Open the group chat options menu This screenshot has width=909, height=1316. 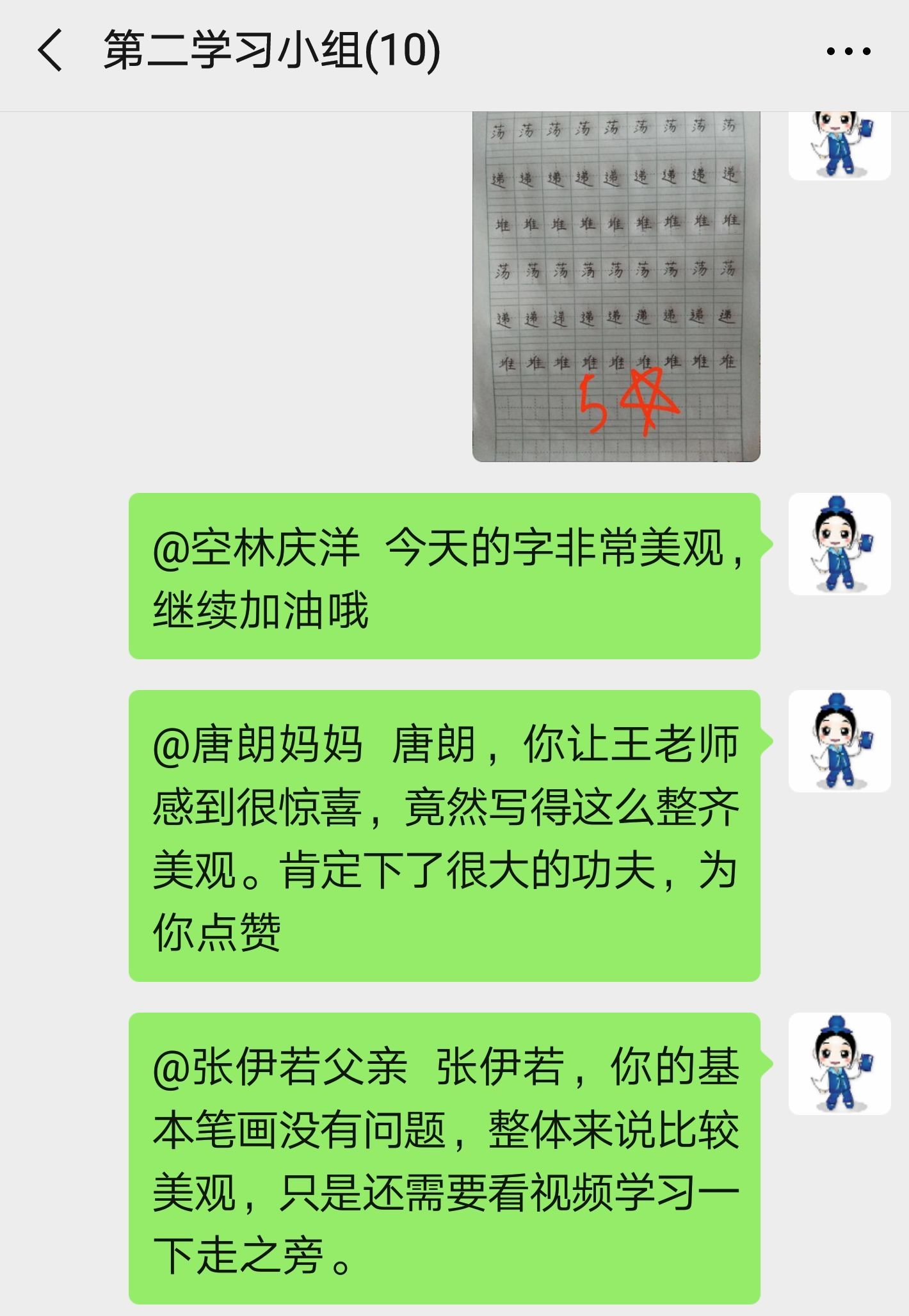(x=848, y=51)
